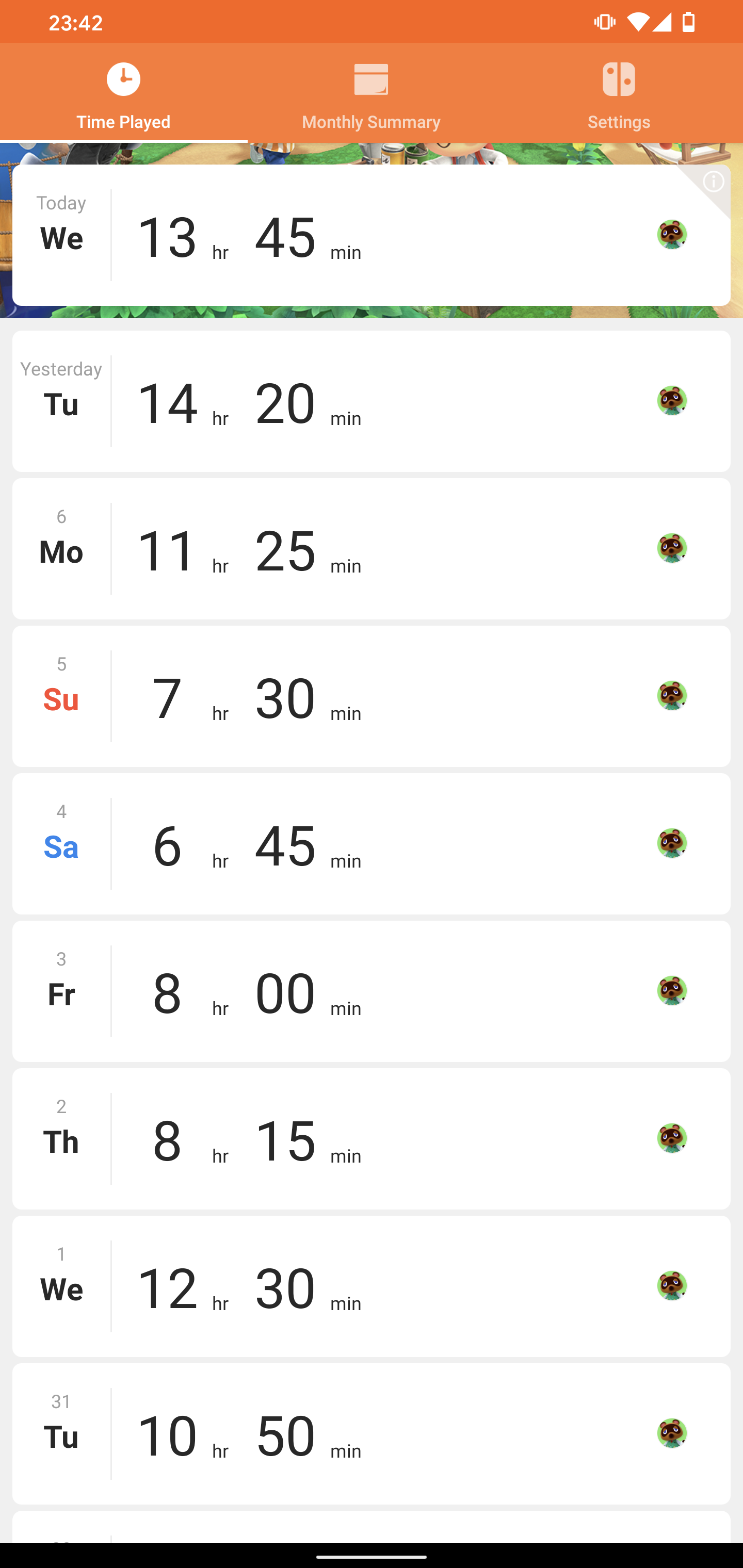Show Sunday the 5th play details

371,696
